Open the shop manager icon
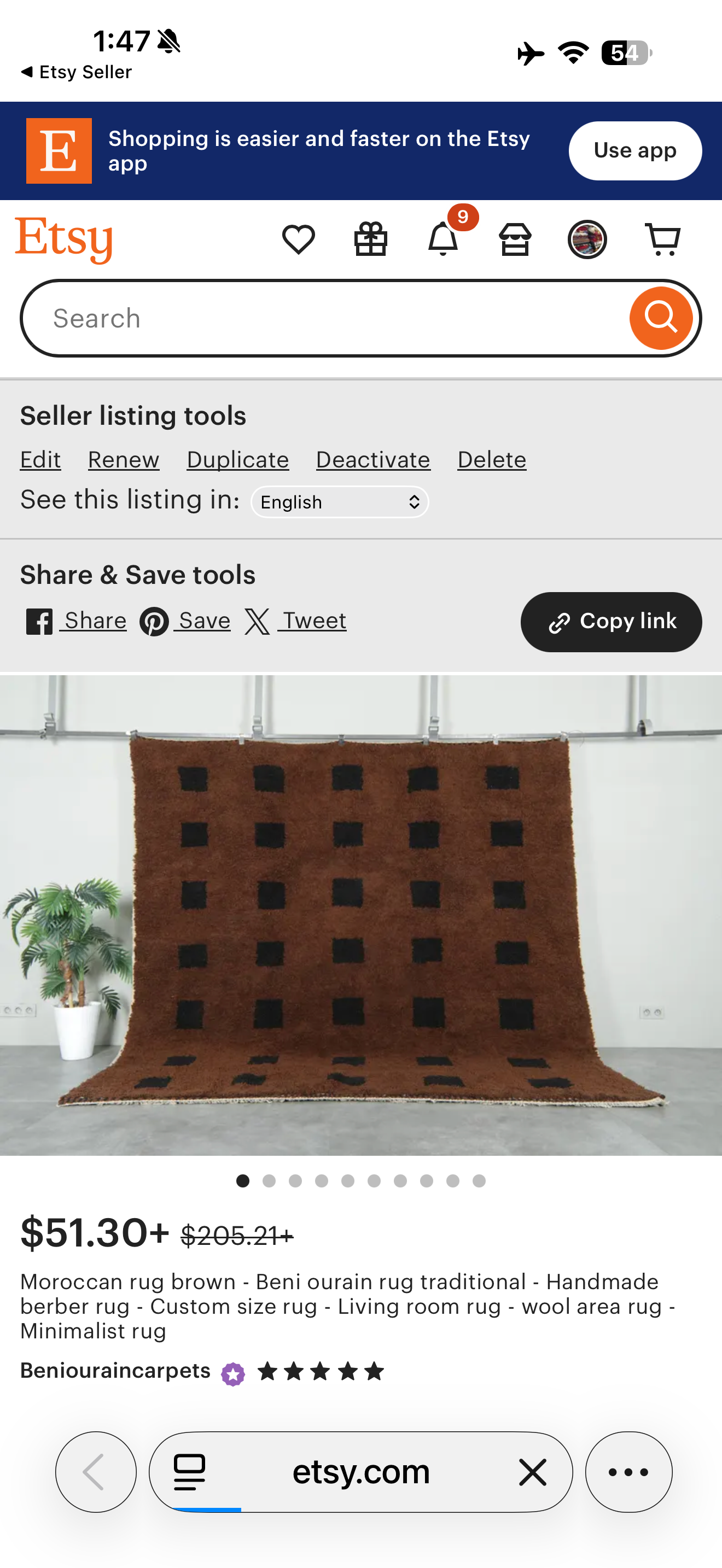Viewport: 722px width, 1568px height. click(515, 239)
